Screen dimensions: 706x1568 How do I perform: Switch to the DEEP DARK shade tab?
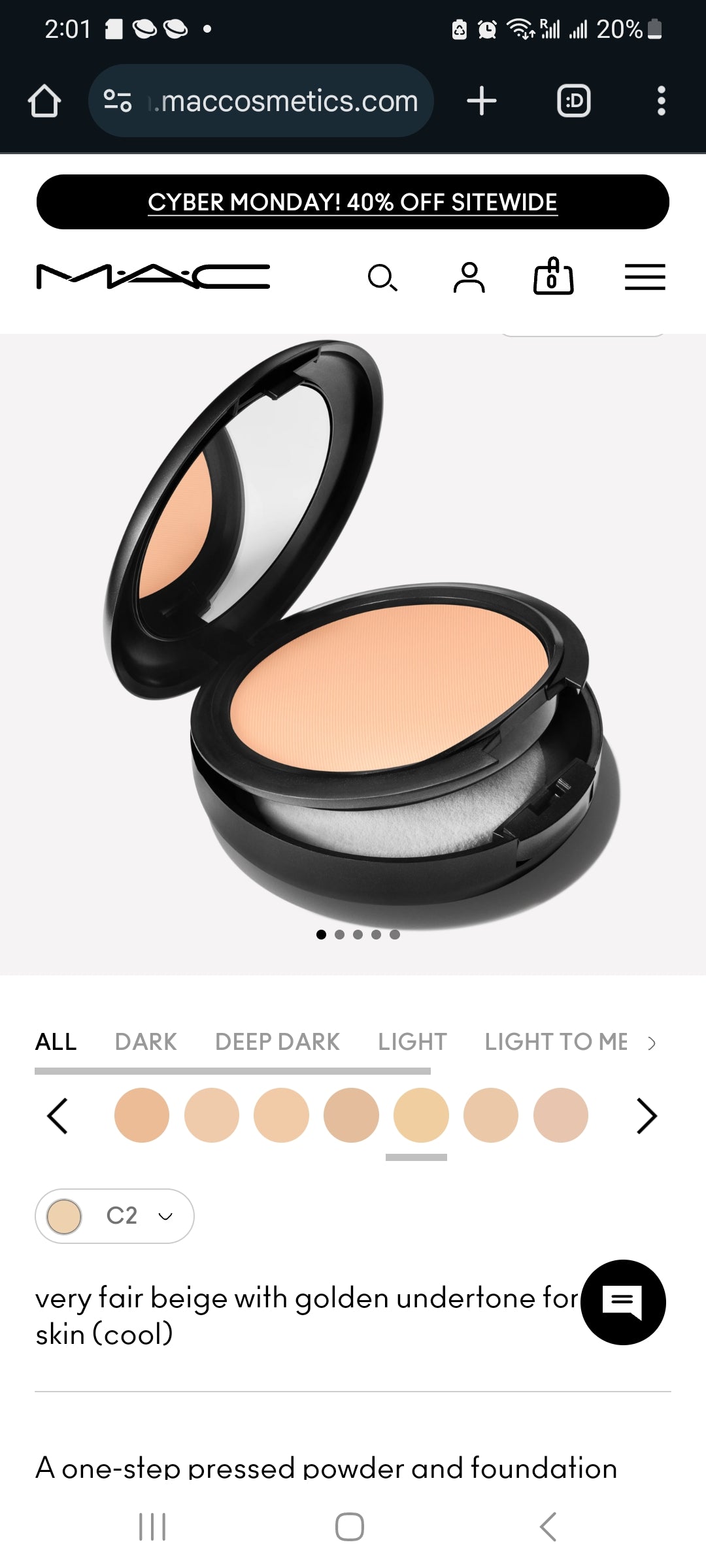pyautogui.click(x=277, y=1041)
